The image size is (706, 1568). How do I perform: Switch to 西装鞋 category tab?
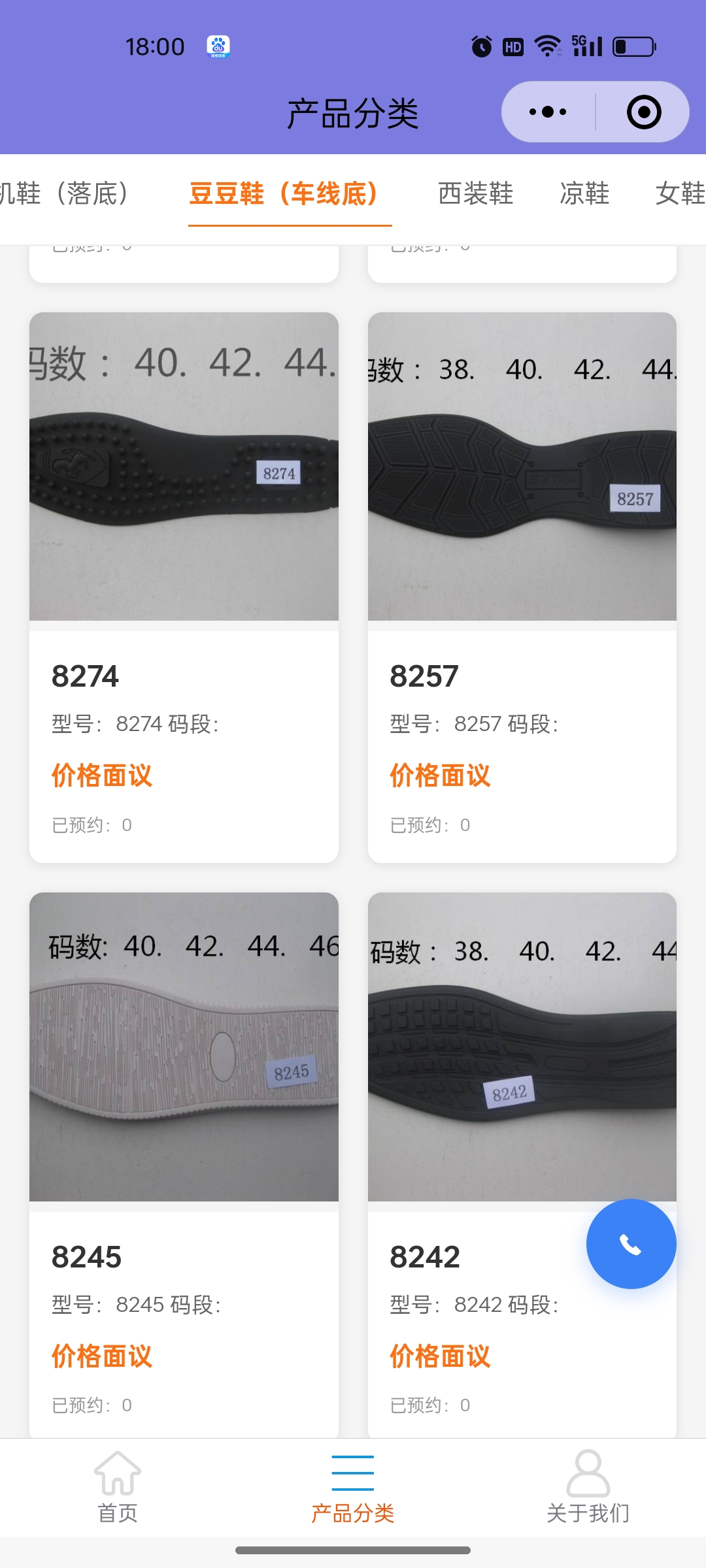click(475, 194)
